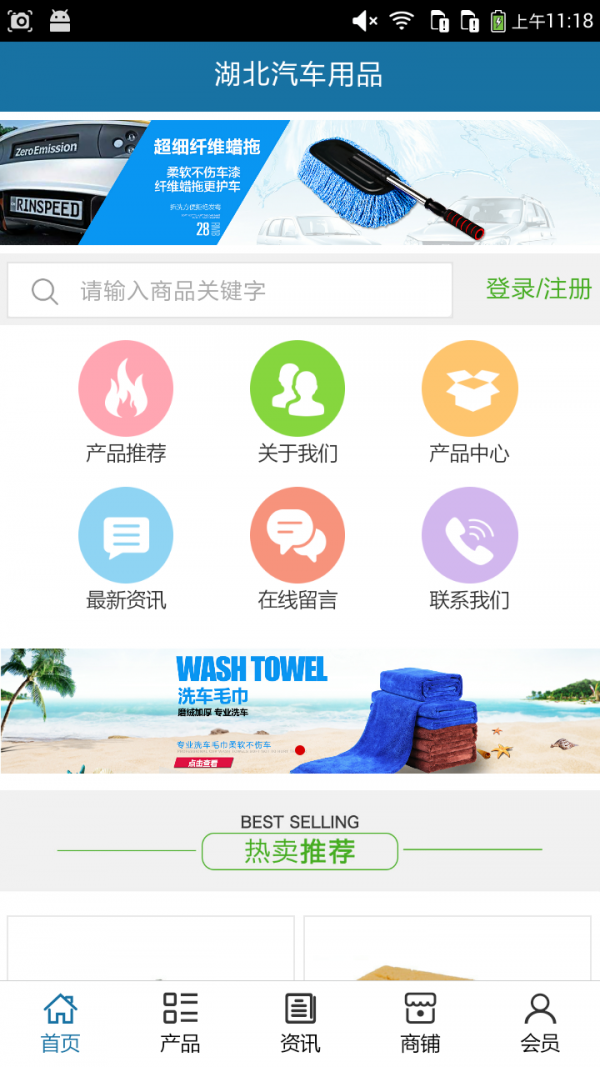600x1067 pixels.
Task: Open 登录/注册 login and register
Action: (x=538, y=290)
